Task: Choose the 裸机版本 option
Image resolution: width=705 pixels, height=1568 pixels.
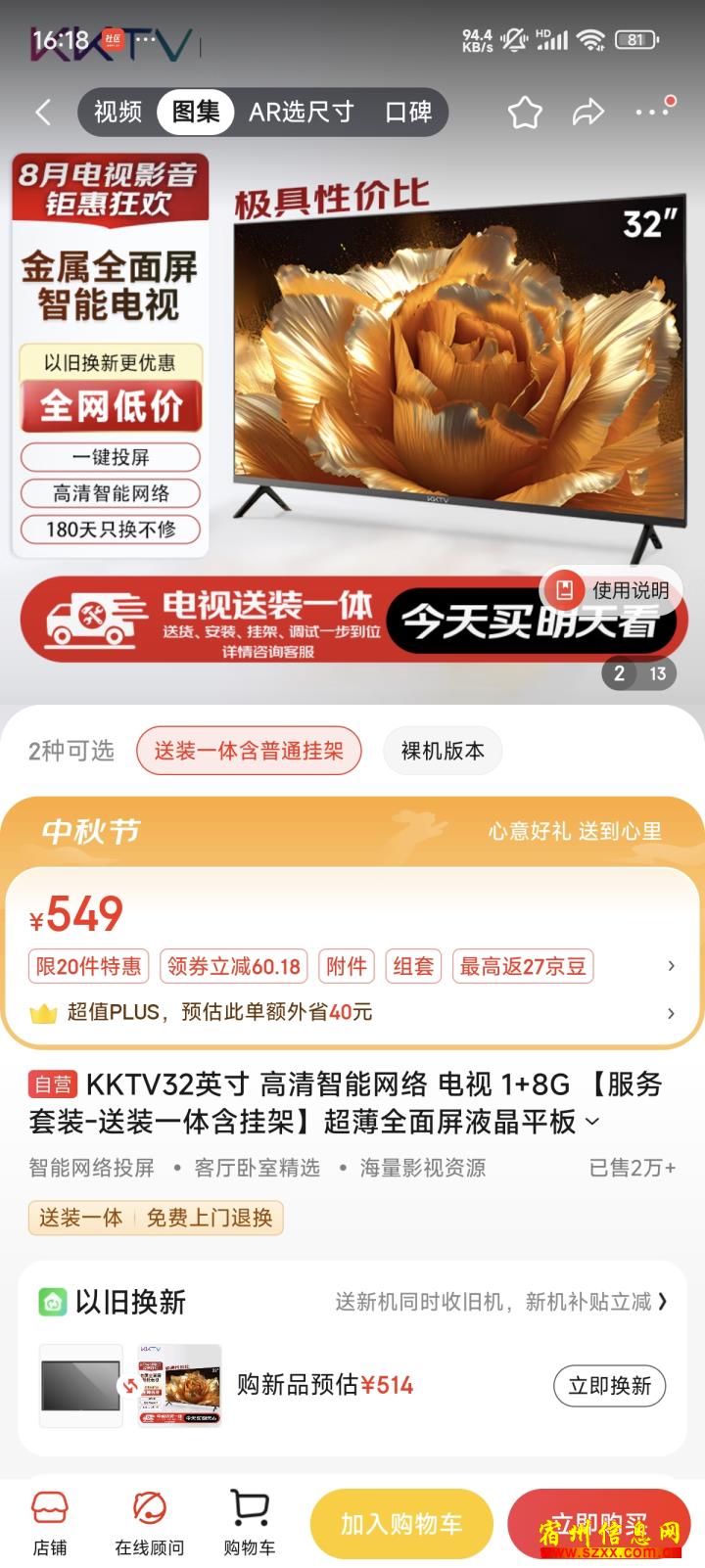Action: [x=443, y=751]
